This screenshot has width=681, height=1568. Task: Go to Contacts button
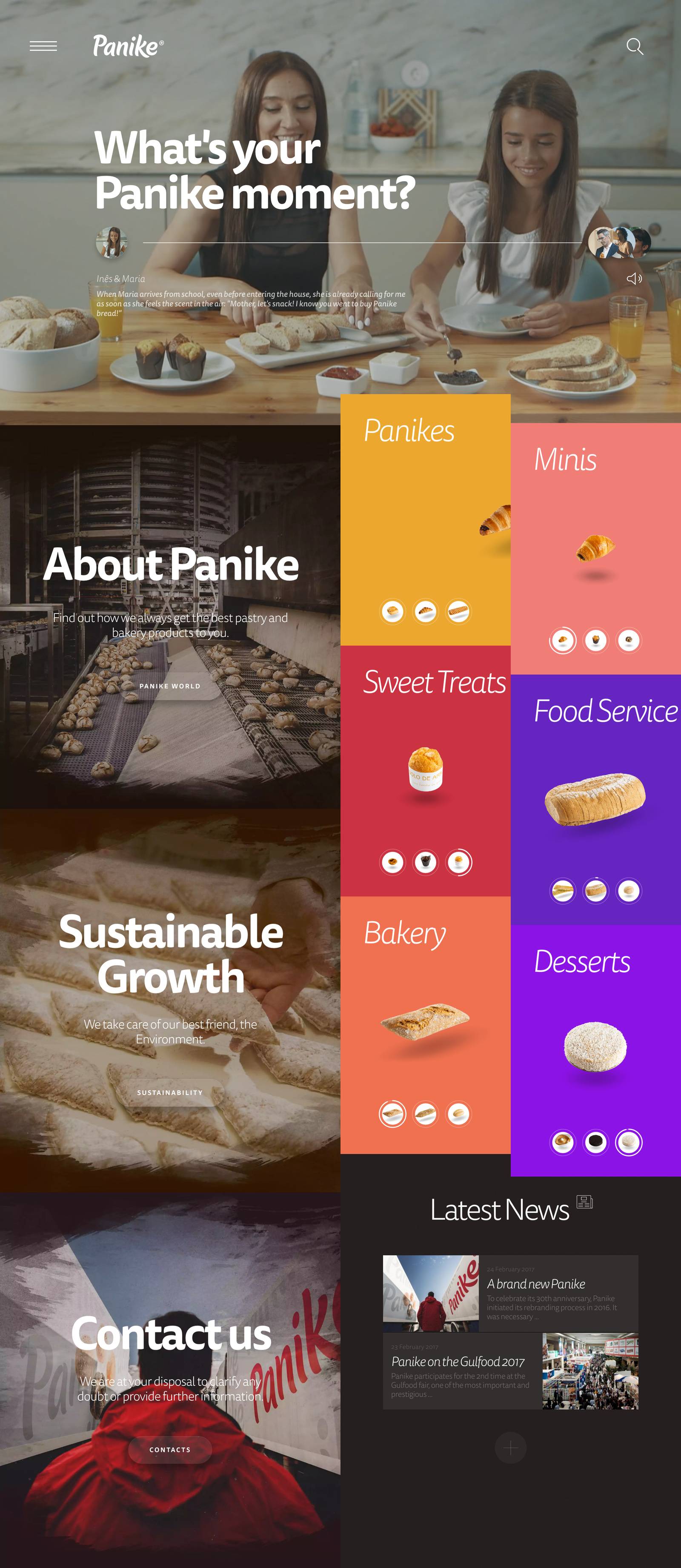click(170, 1449)
